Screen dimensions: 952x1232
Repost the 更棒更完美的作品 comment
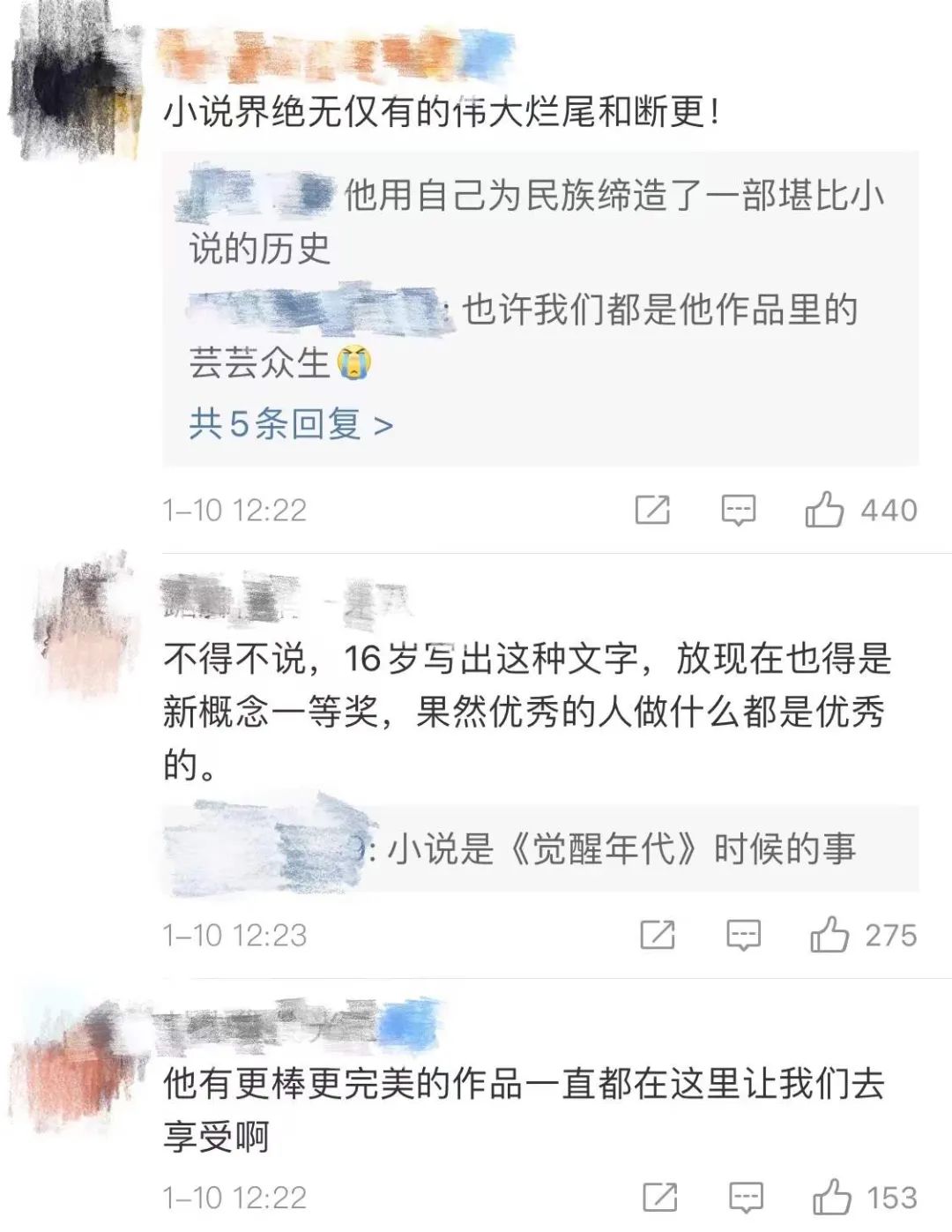(660, 1198)
